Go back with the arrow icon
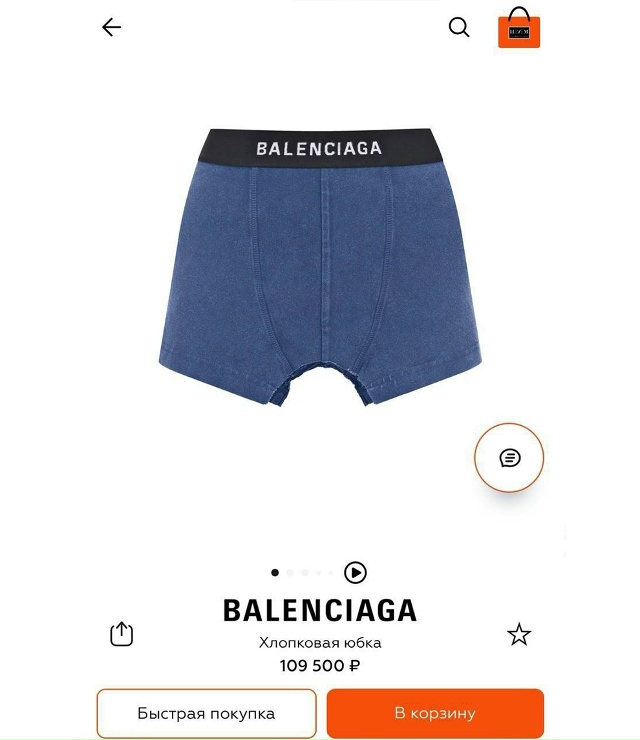The image size is (640, 740). [x=111, y=28]
